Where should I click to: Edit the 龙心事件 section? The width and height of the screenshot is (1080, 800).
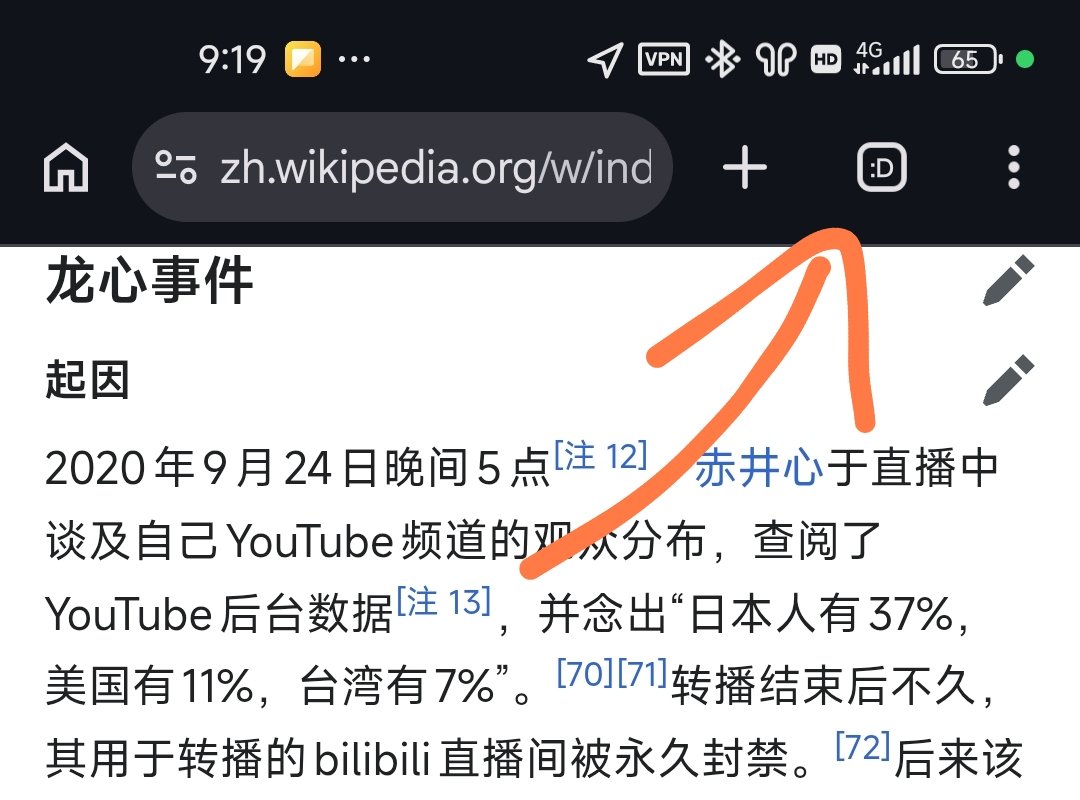[1008, 280]
